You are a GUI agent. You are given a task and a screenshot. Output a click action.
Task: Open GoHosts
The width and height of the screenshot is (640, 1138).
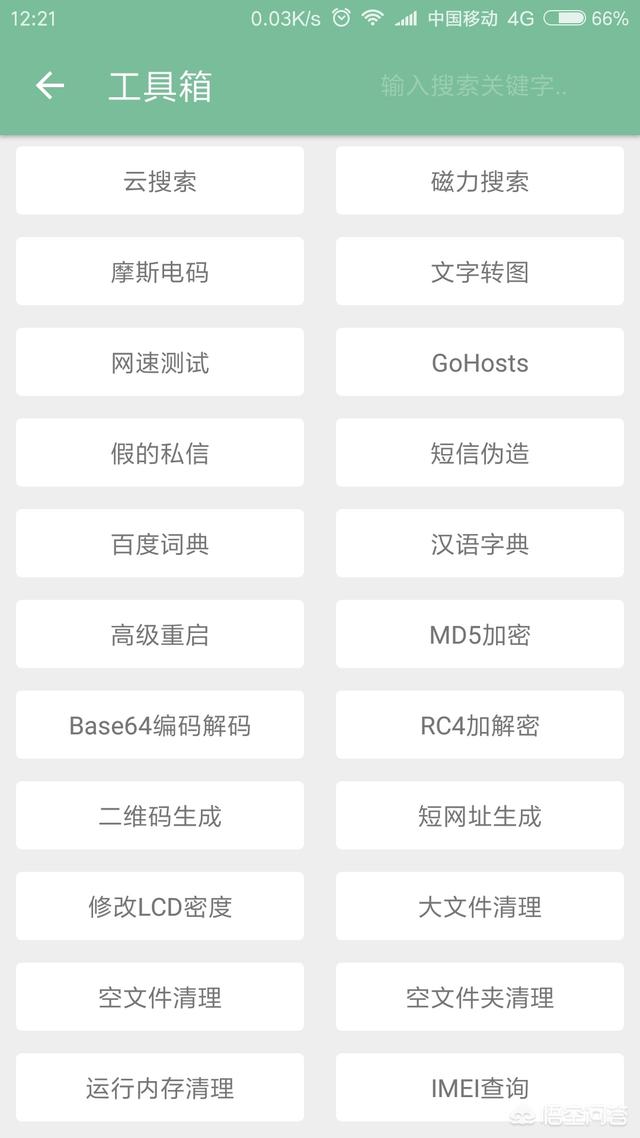(480, 362)
